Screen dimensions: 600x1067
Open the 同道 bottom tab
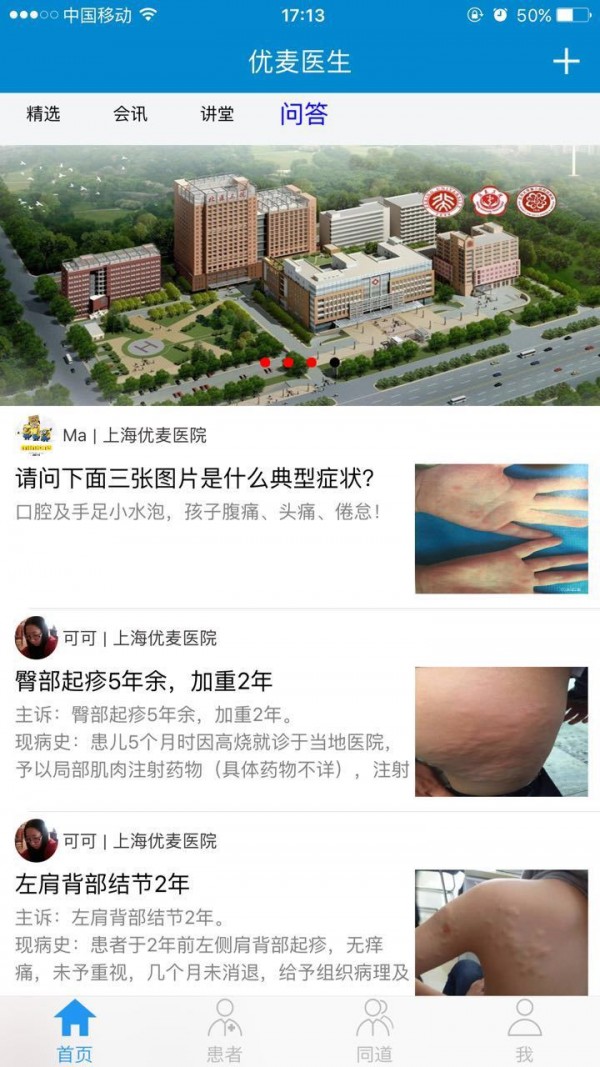(374, 1030)
